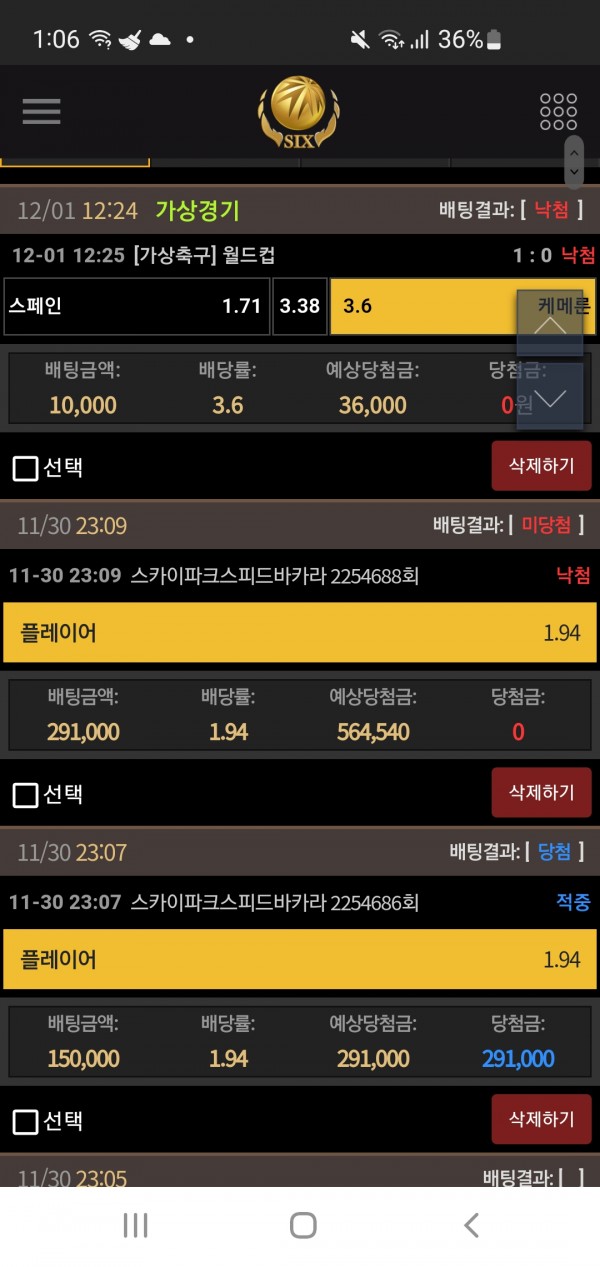Check 선택 for the 11/30 23:07 bet

coord(26,1122)
